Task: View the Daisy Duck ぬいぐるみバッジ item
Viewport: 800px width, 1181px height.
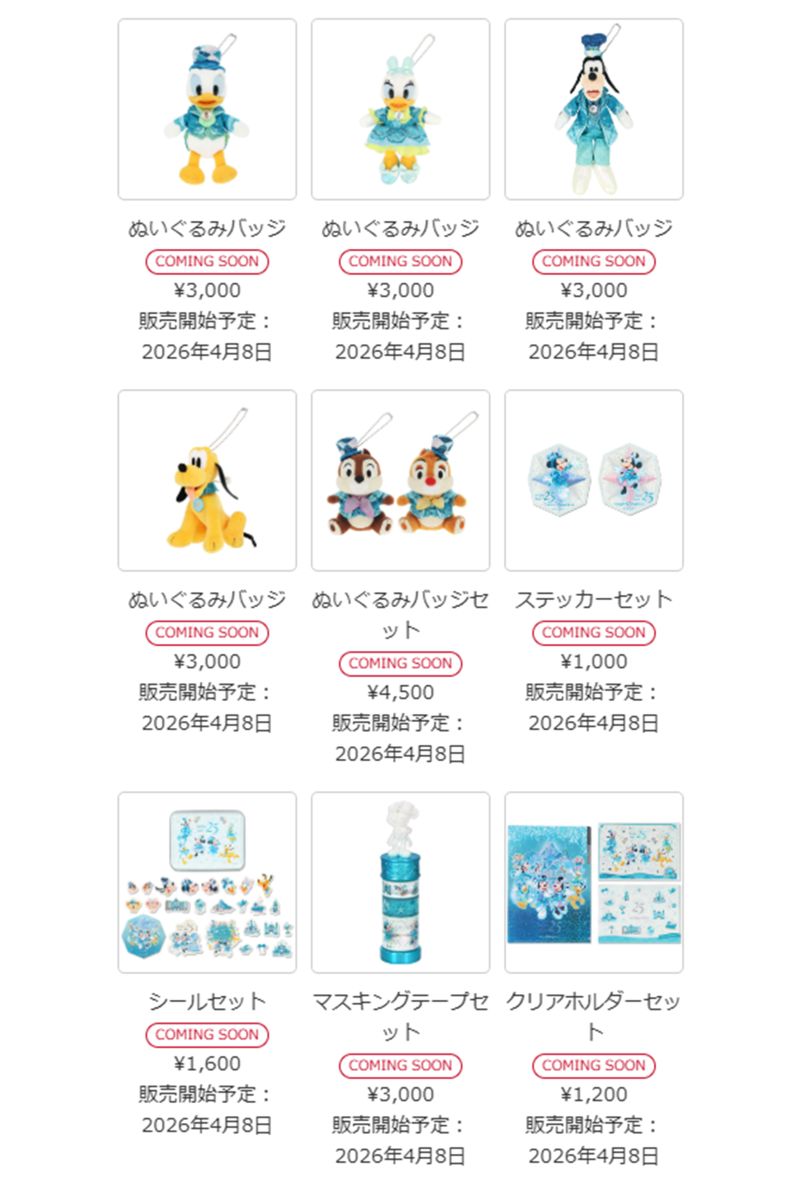Action: (400, 110)
